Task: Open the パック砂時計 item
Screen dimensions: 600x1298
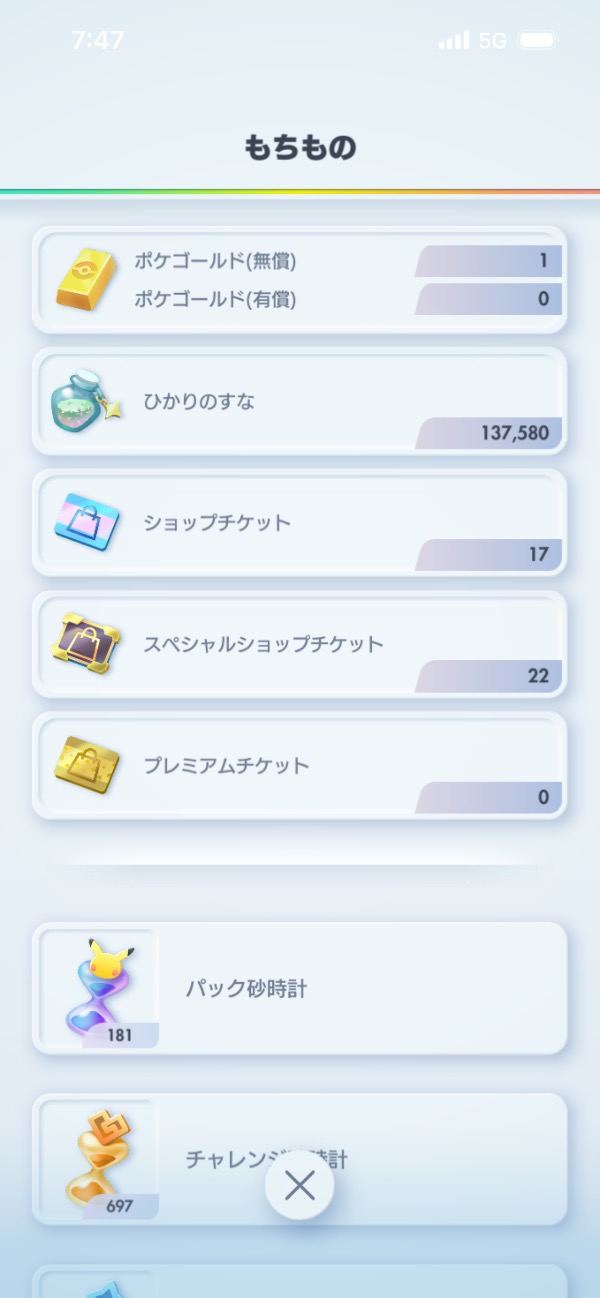Action: click(x=299, y=989)
